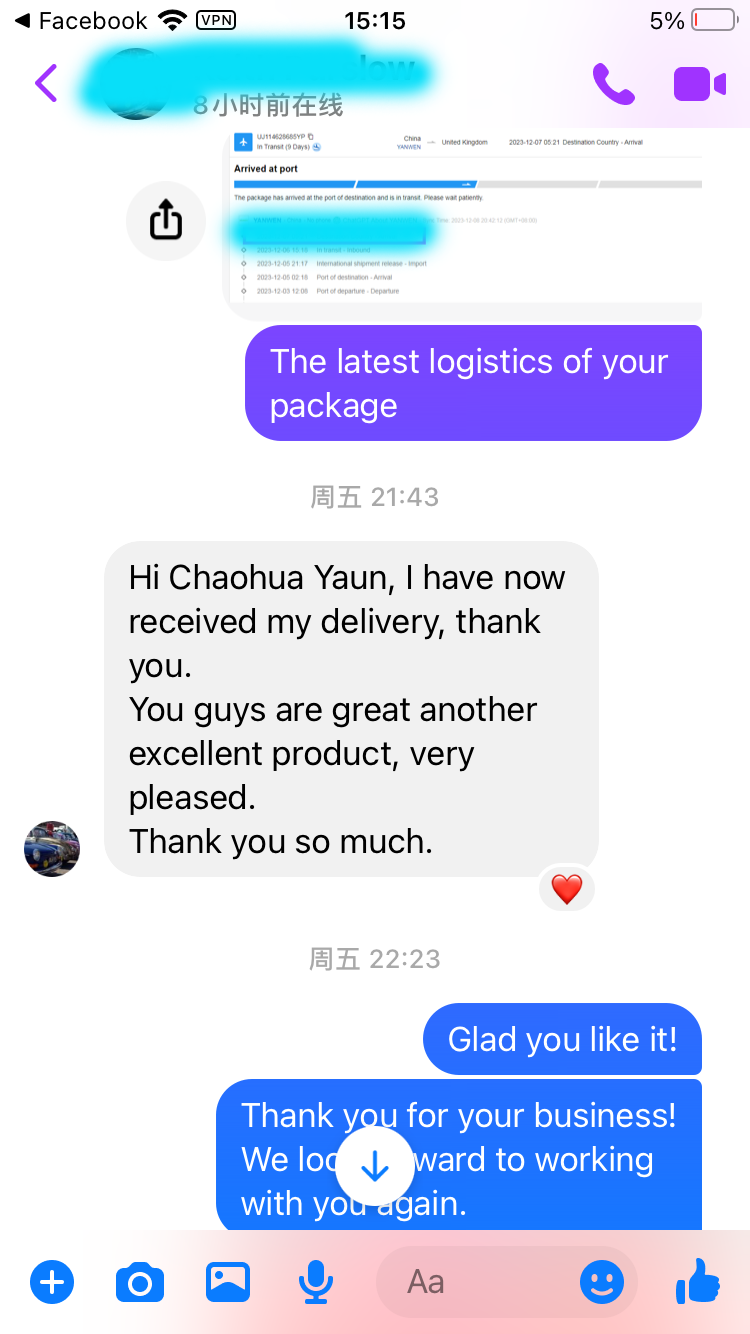Start a video call
Image resolution: width=750 pixels, height=1334 pixels.
pyautogui.click(x=699, y=84)
